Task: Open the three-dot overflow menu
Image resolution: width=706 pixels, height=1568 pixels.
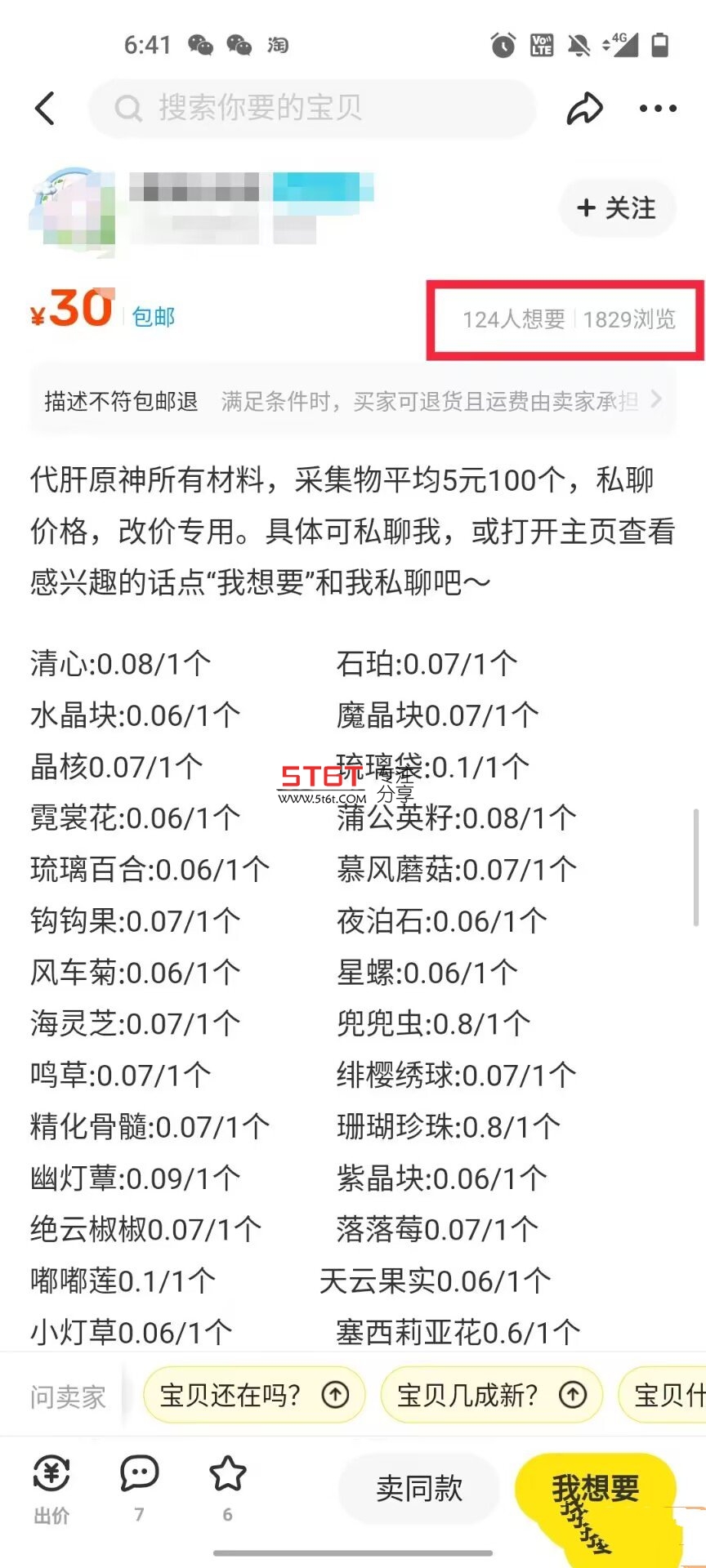Action: coord(658,108)
